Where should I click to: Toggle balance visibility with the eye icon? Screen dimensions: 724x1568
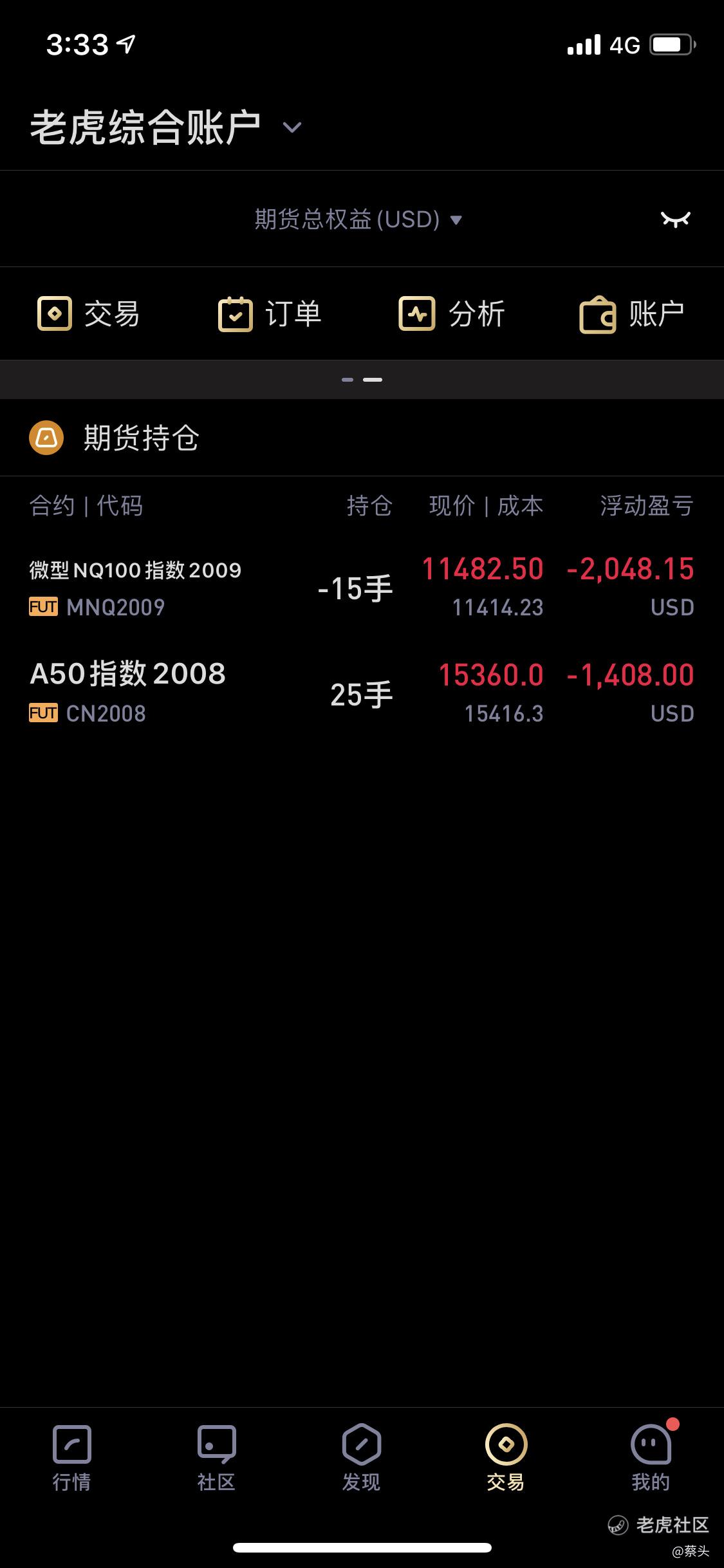tap(675, 219)
